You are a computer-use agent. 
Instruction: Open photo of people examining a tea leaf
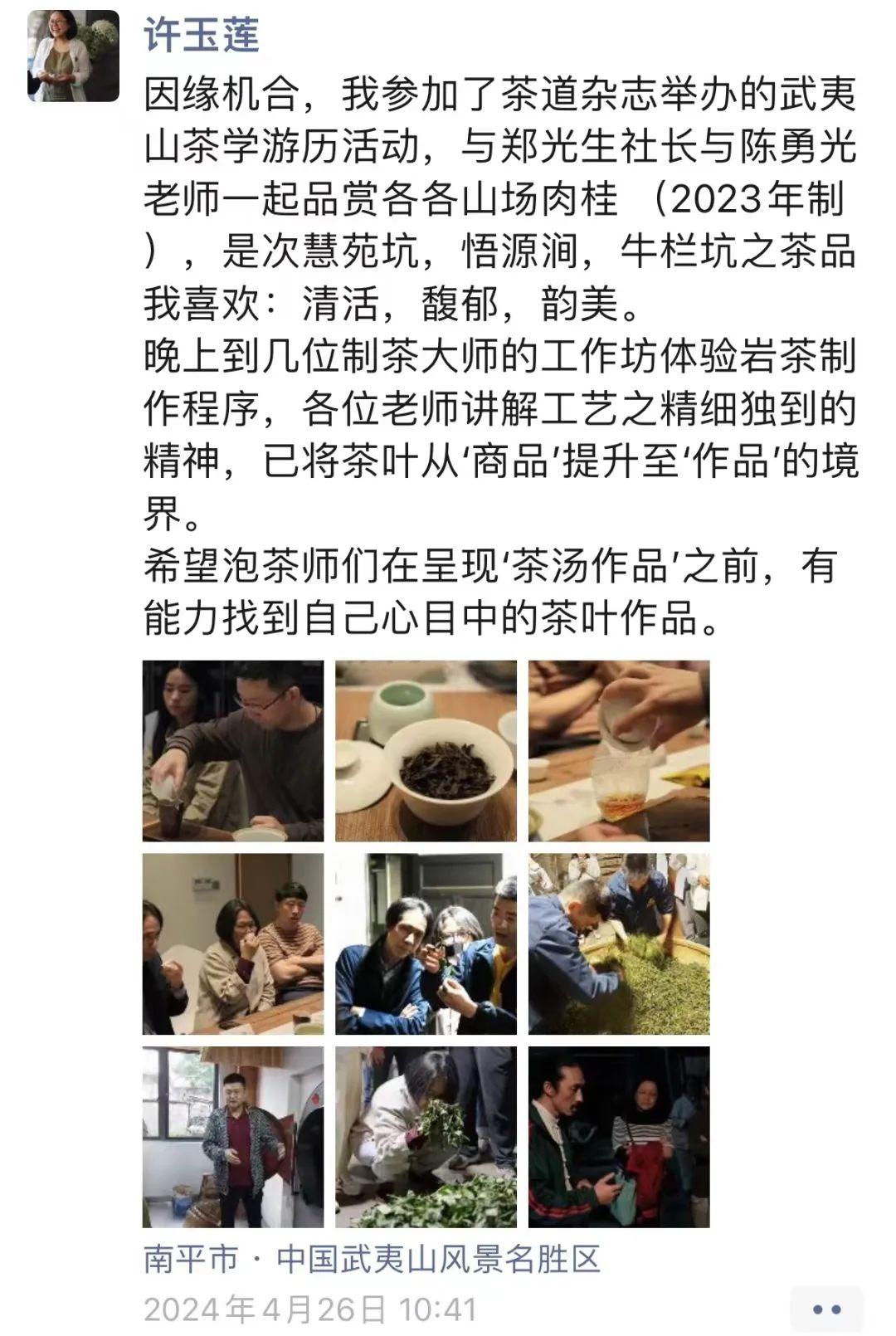click(x=426, y=944)
